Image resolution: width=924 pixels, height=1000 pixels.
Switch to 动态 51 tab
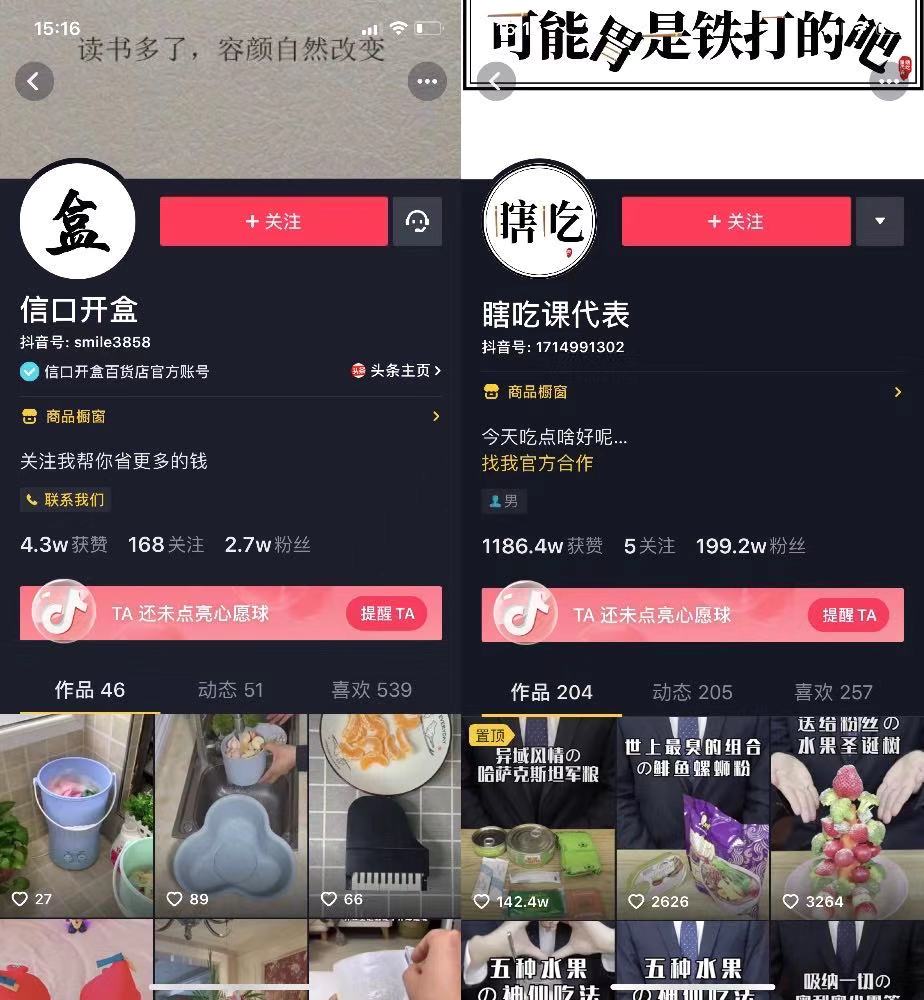click(230, 690)
